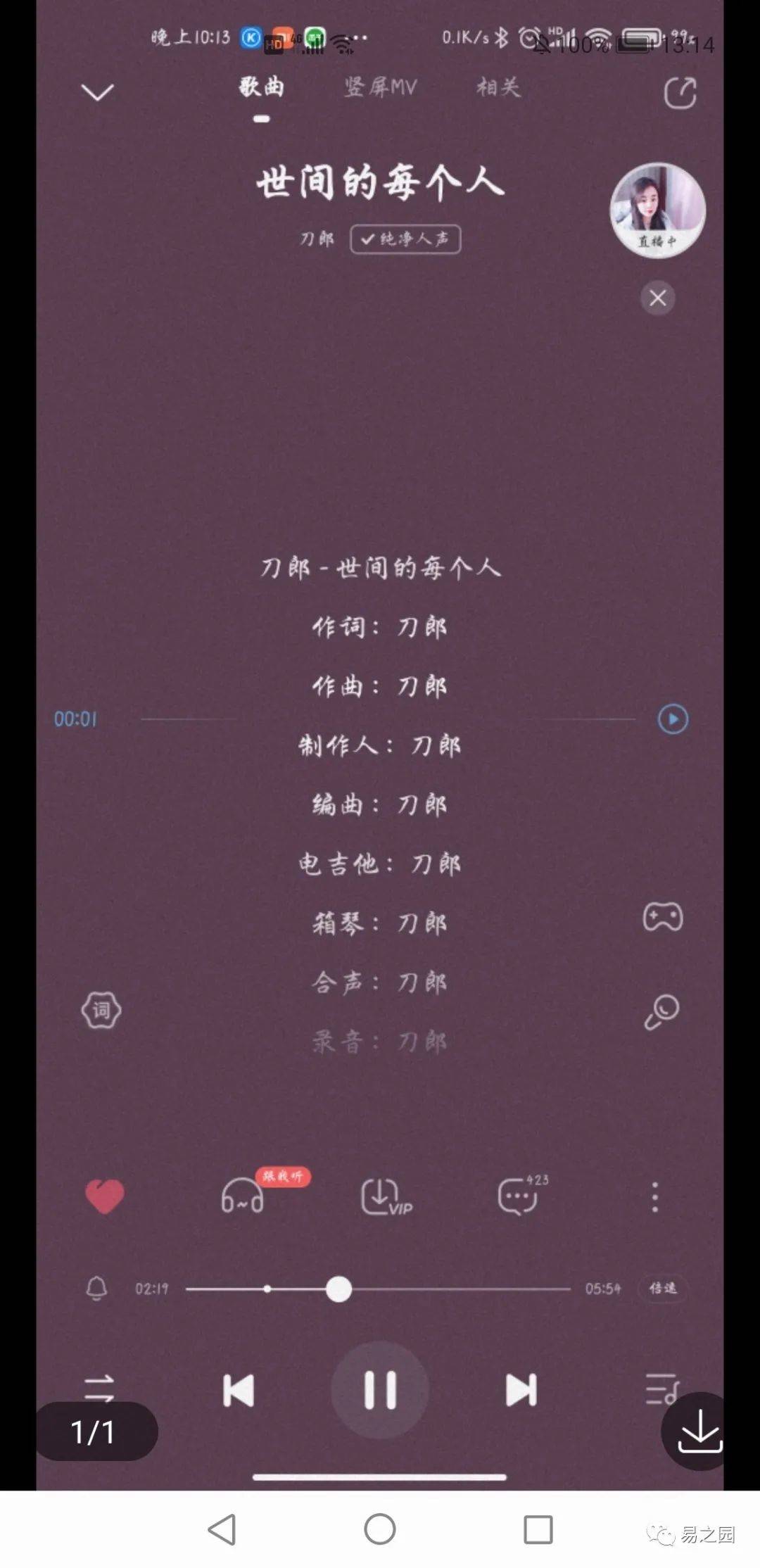Open the three-dot more options menu
This screenshot has width=760, height=1568.
[x=655, y=1196]
